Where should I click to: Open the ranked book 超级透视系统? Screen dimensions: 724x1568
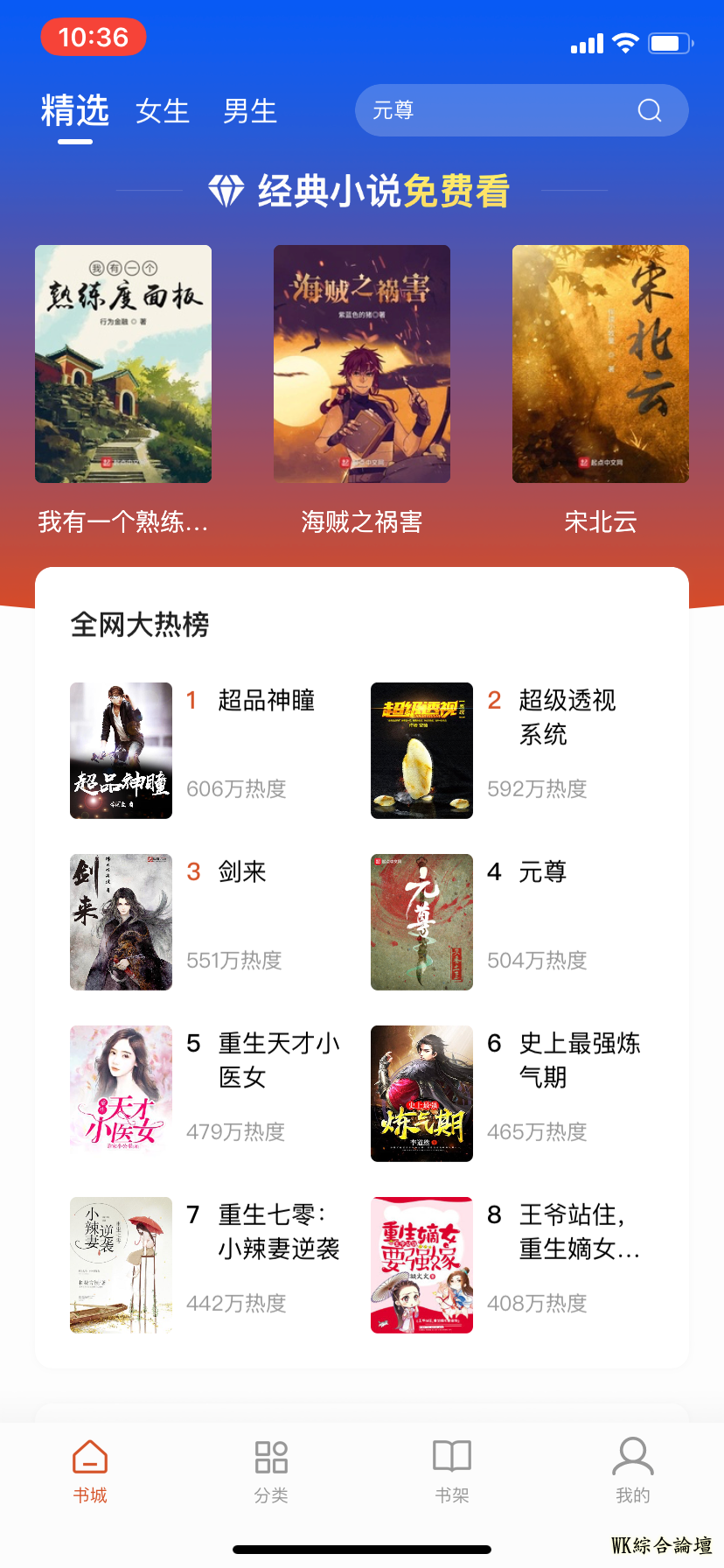422,751
